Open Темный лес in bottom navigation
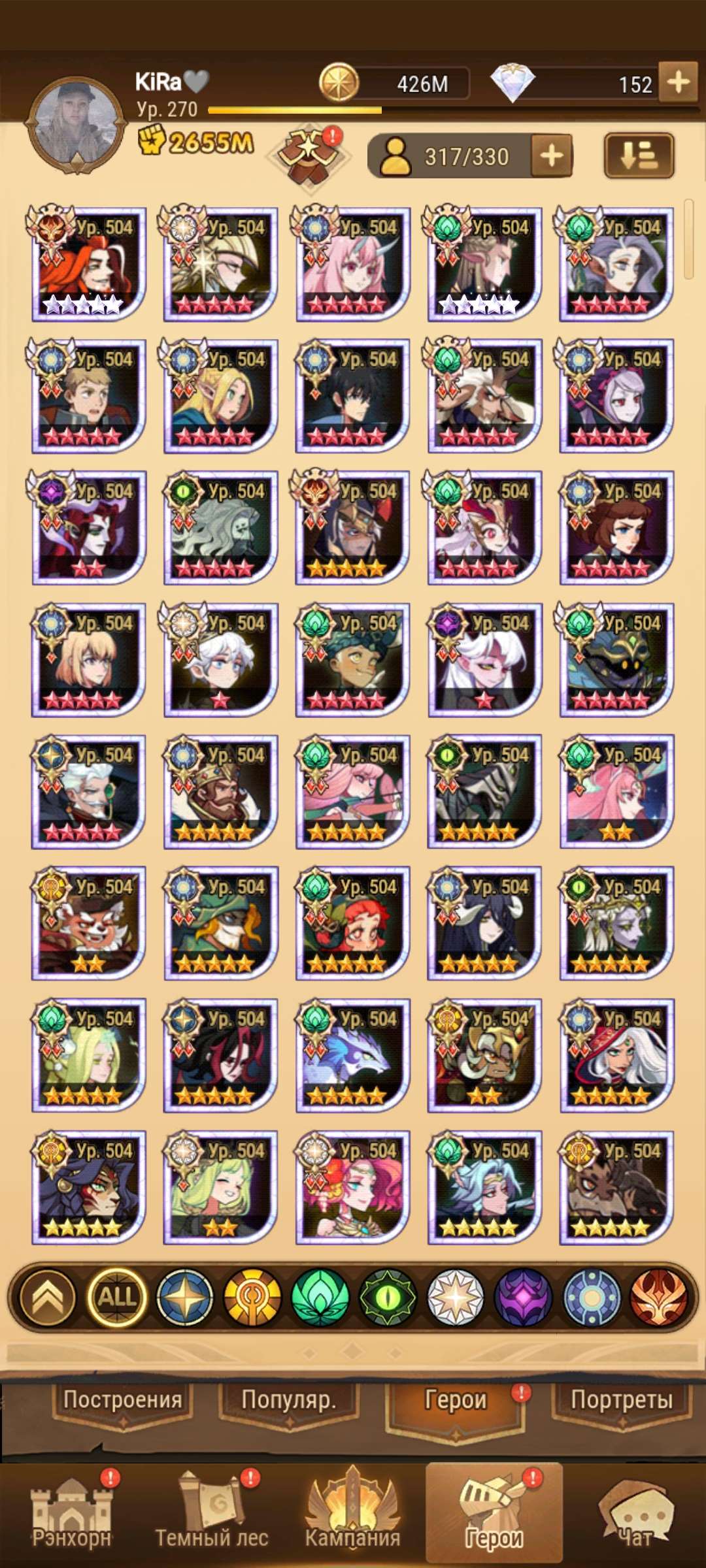 click(x=212, y=1514)
